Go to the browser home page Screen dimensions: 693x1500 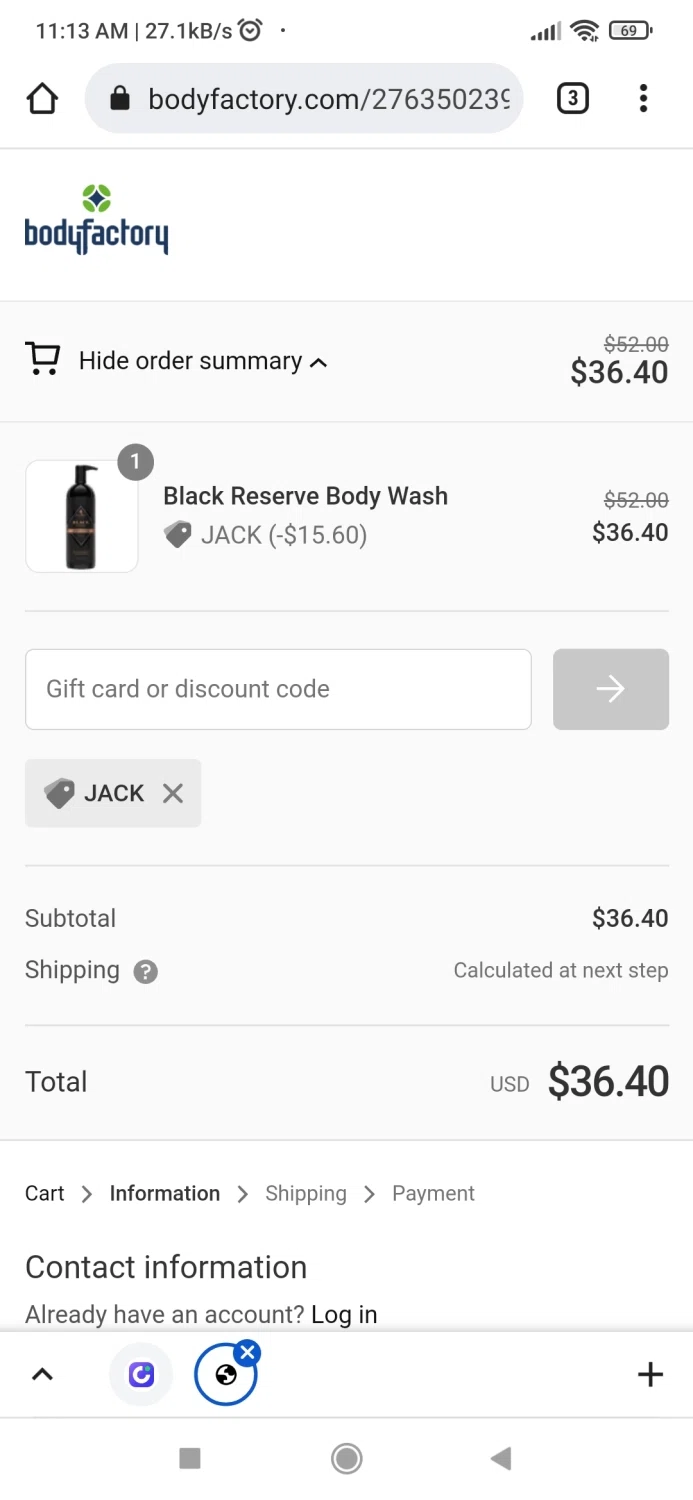[x=42, y=99]
